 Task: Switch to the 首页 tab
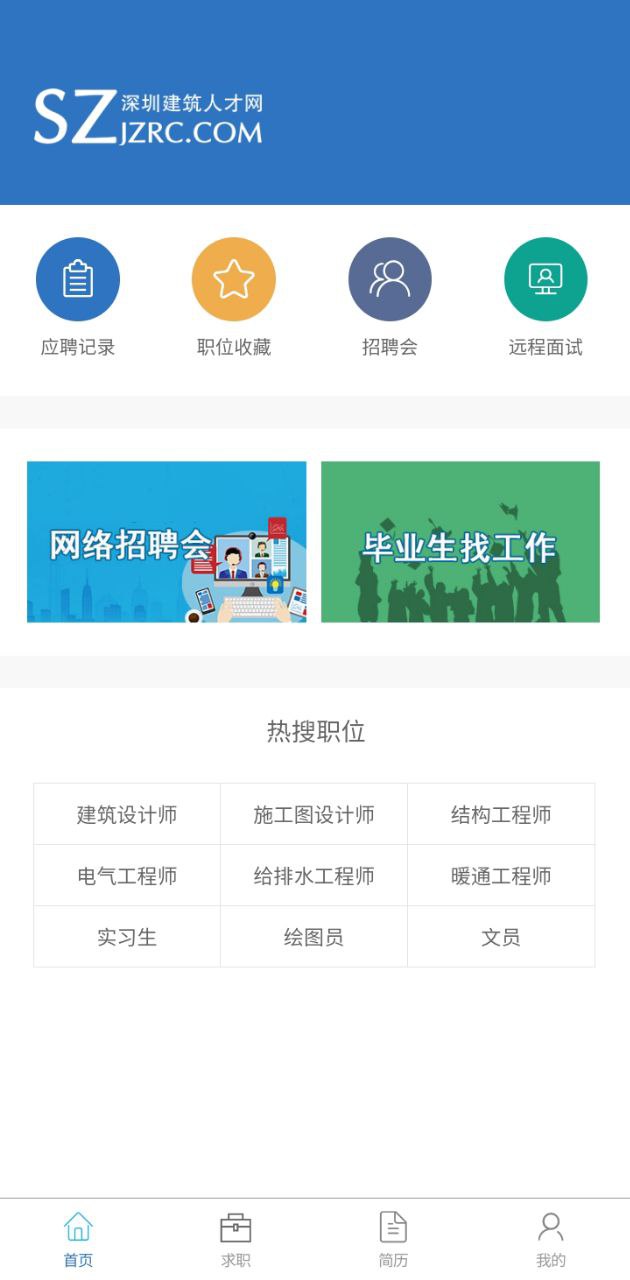coord(78,1239)
